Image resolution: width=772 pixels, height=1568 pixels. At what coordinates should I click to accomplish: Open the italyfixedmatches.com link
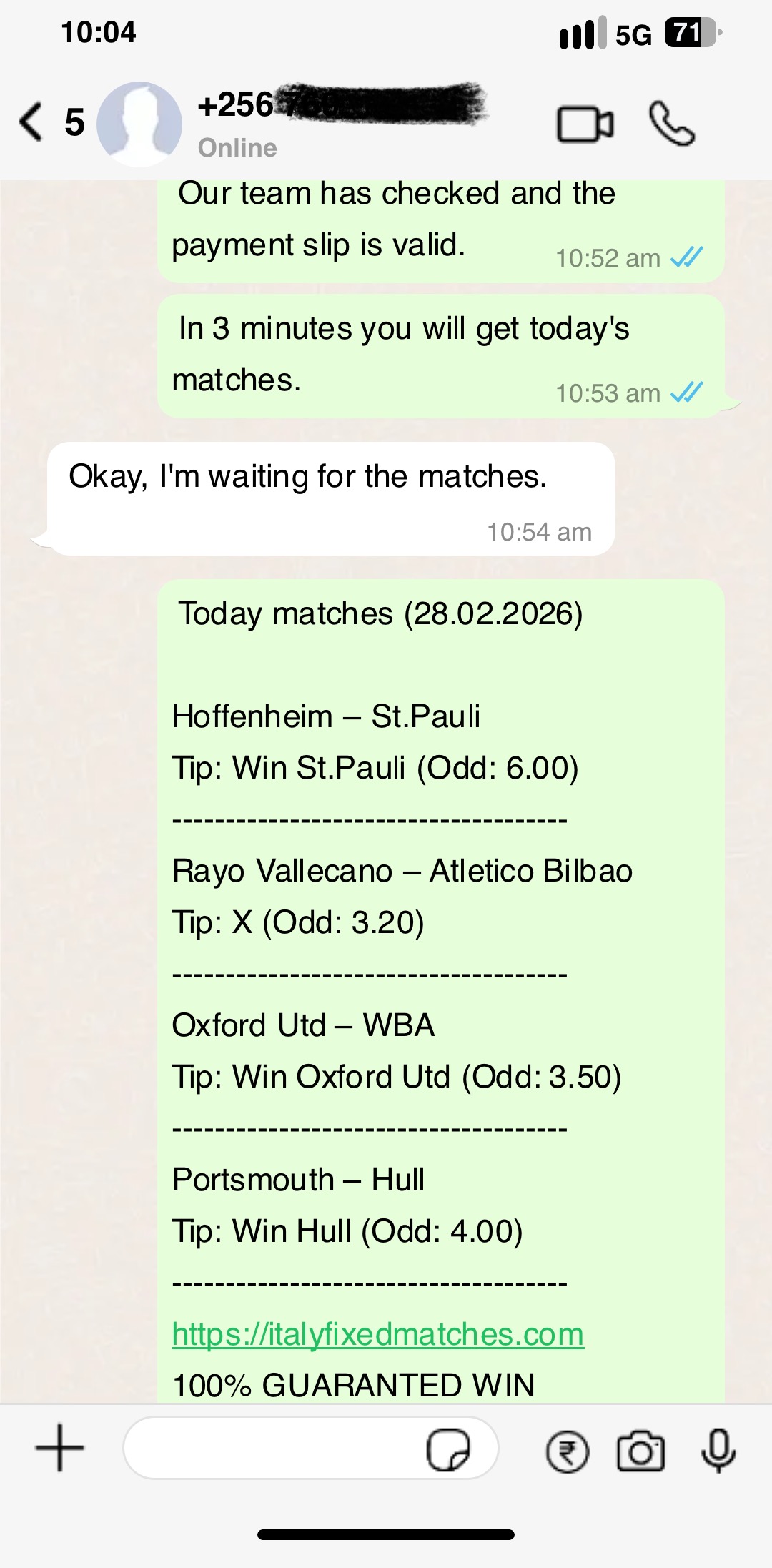coord(378,1334)
